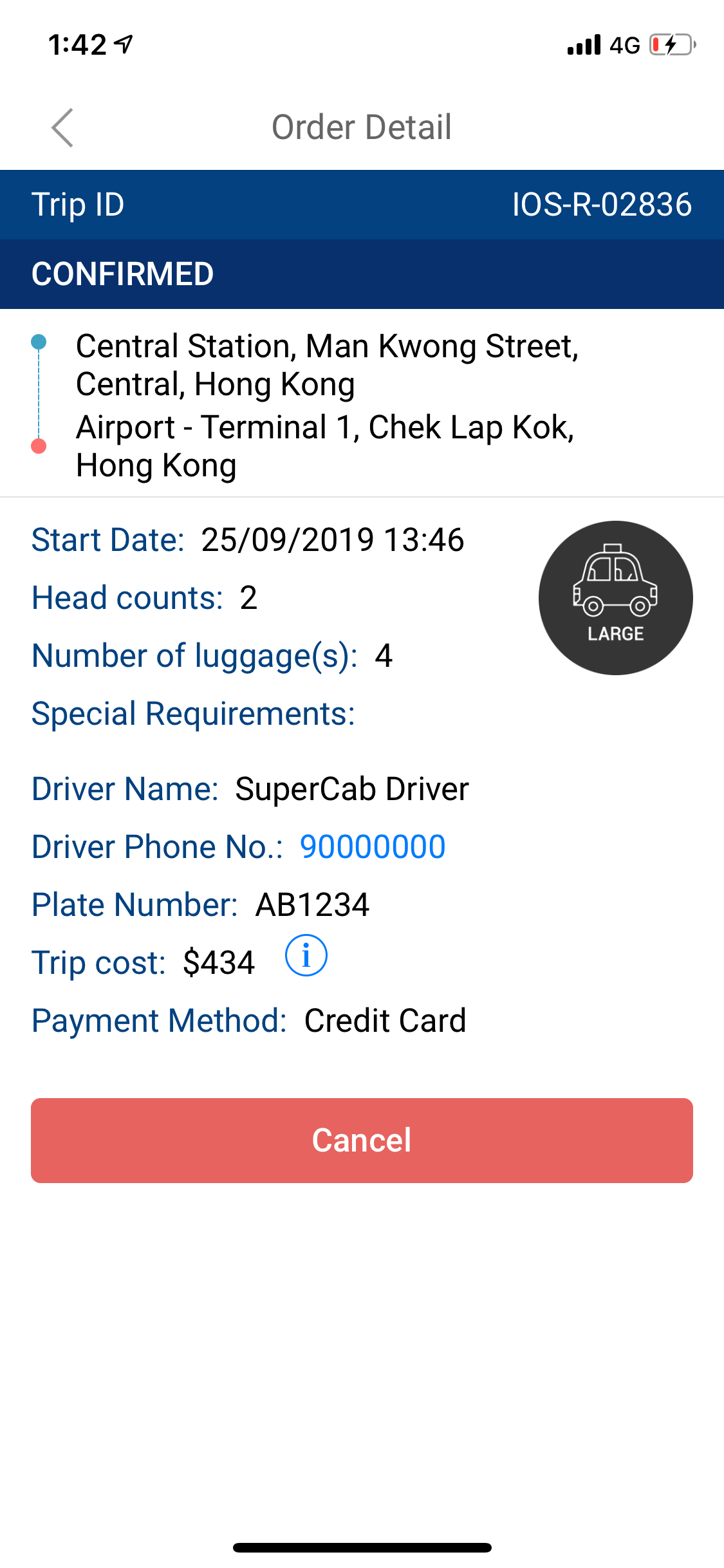This screenshot has height=1568, width=724.
Task: Expand the Special Requirements section
Action: 192,713
